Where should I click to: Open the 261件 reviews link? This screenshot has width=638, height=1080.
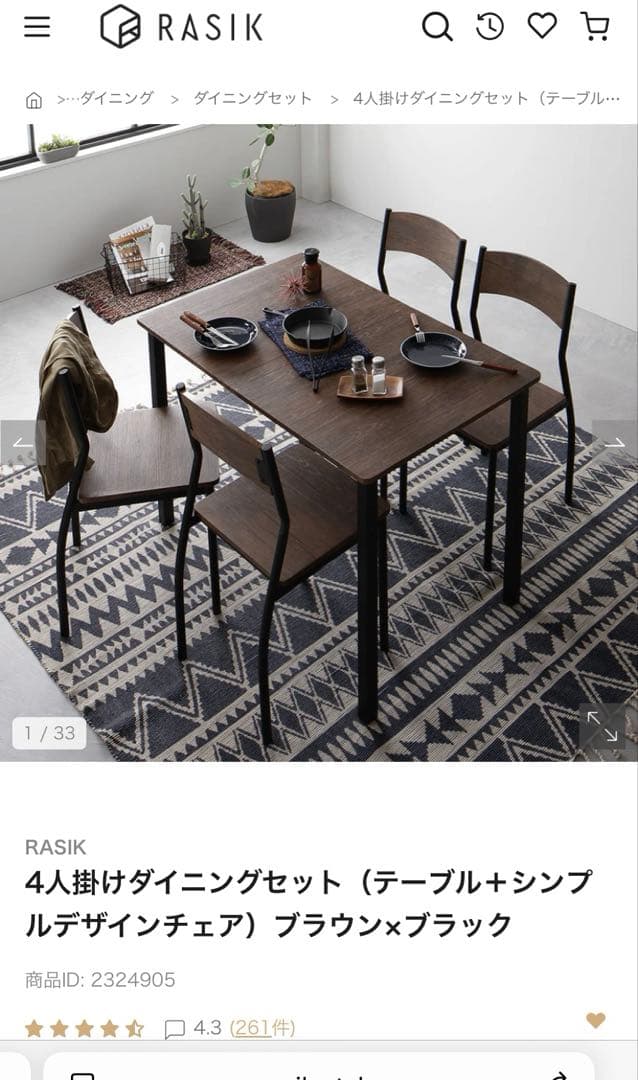click(x=262, y=1028)
